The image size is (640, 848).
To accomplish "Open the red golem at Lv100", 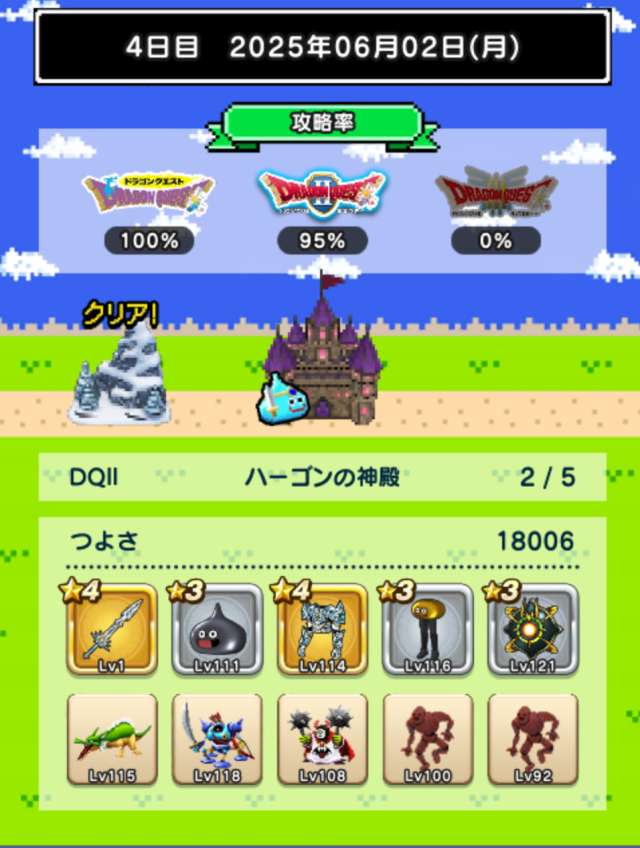I will point(428,739).
